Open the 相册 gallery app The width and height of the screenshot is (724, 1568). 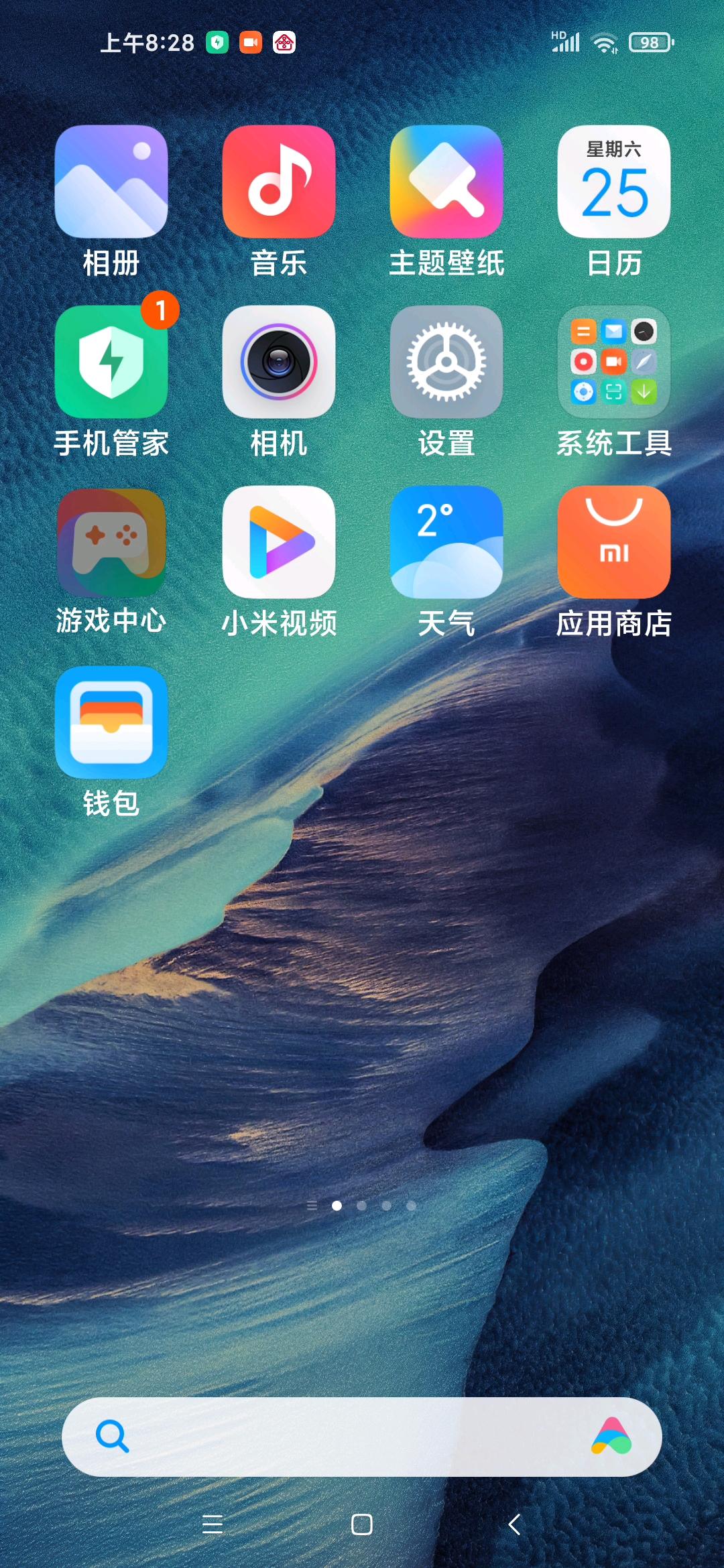coord(111,182)
